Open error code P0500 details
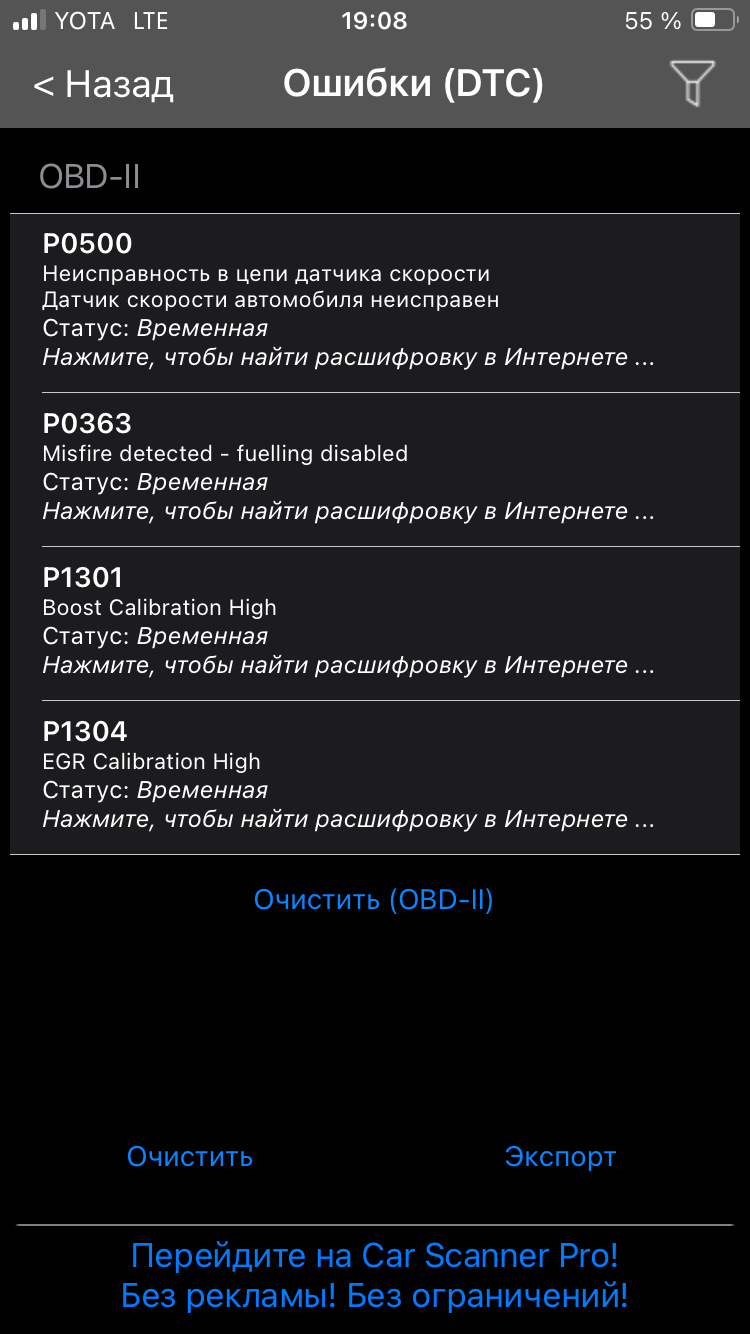 (374, 300)
